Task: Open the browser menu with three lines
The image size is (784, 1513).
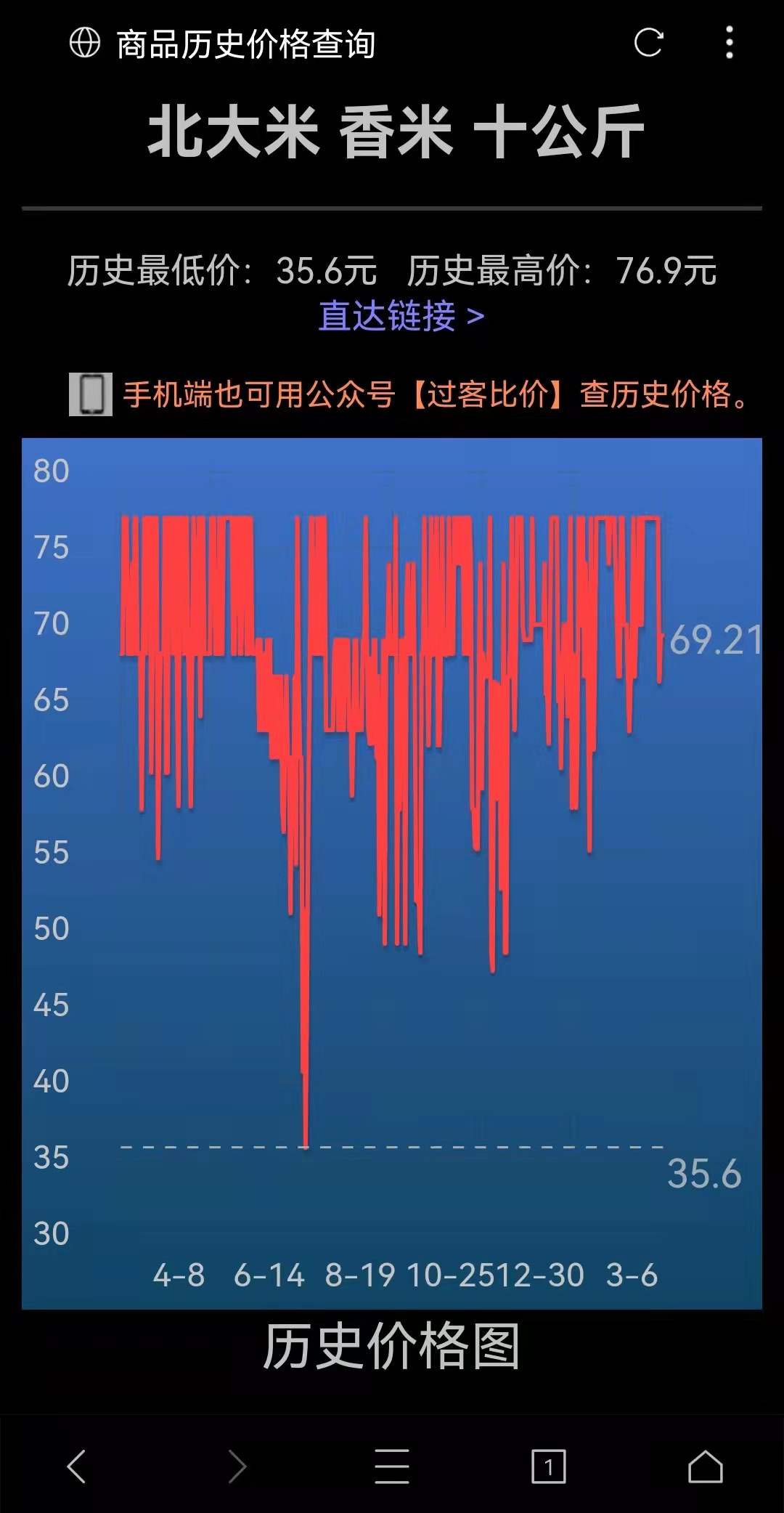Action: tap(392, 1466)
